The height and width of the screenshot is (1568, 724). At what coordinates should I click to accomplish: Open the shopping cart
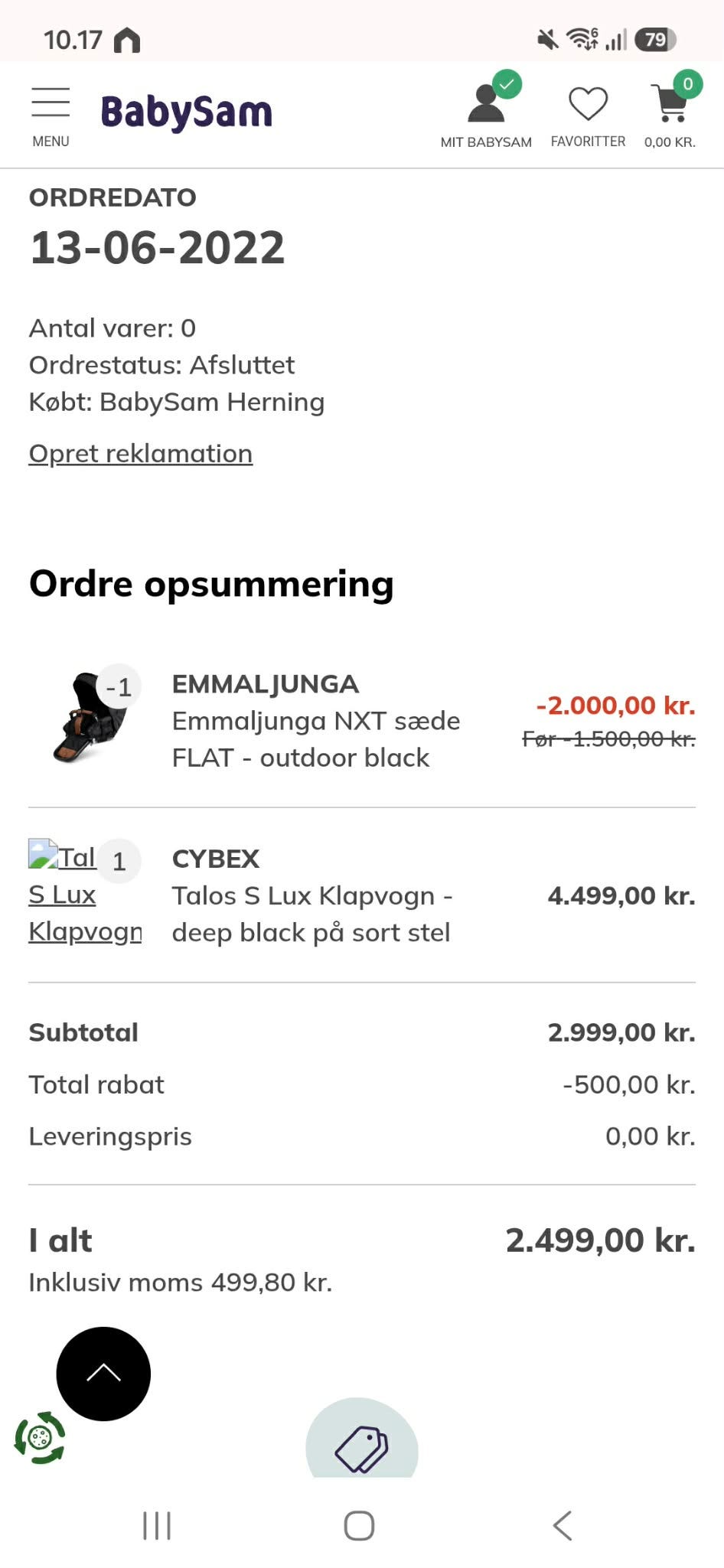tap(670, 111)
